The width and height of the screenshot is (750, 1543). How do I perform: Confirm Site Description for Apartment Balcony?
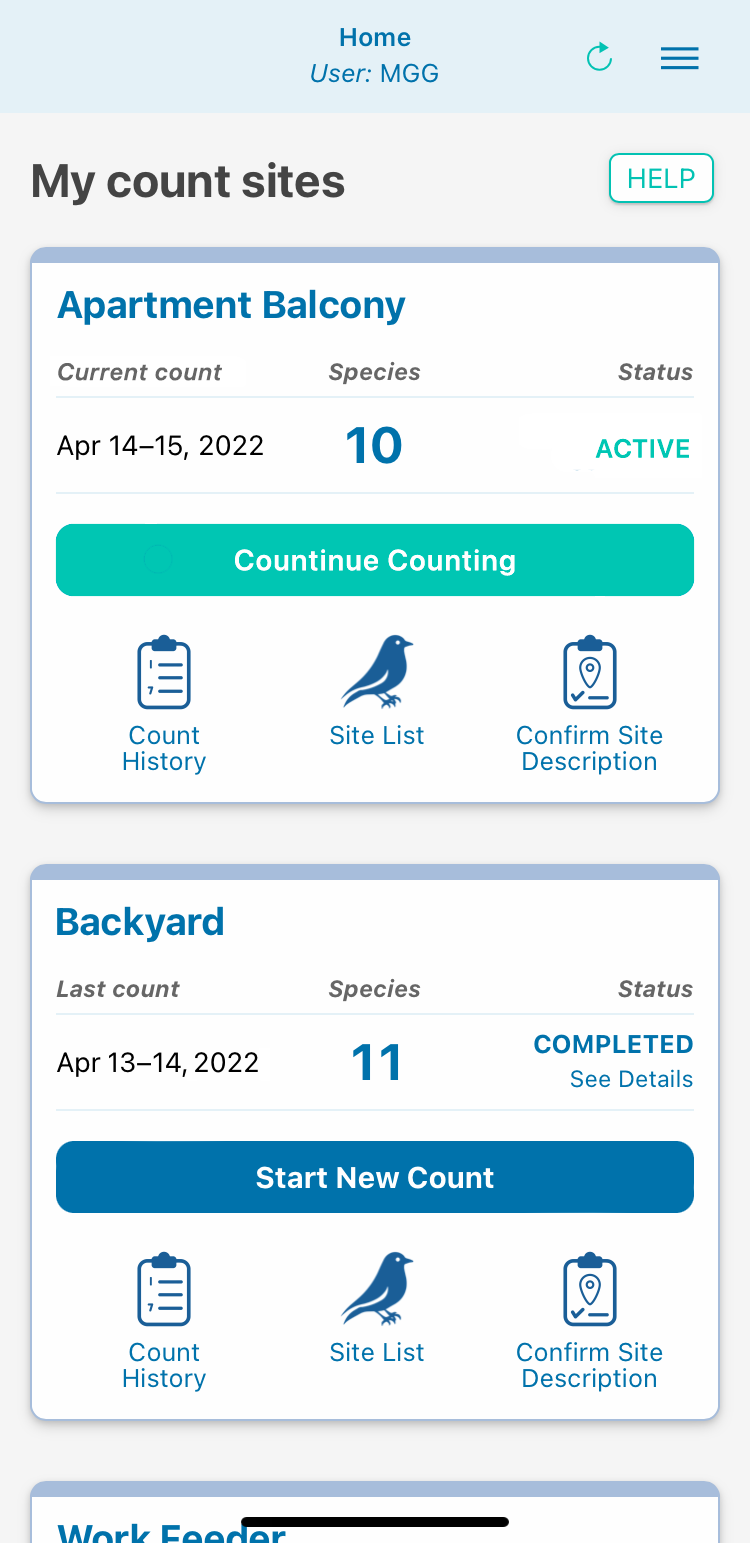click(589, 705)
